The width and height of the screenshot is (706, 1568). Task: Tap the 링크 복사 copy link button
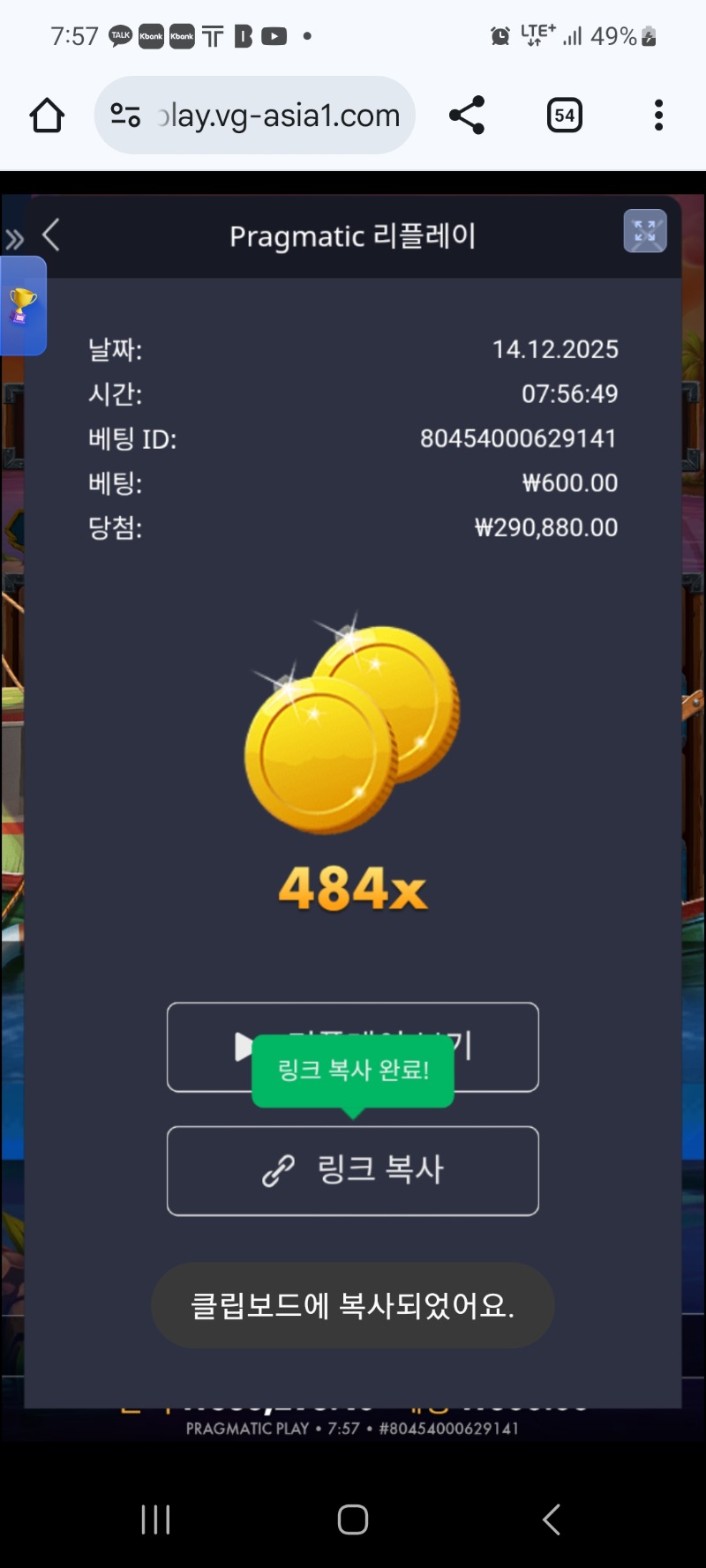pyautogui.click(x=352, y=1171)
